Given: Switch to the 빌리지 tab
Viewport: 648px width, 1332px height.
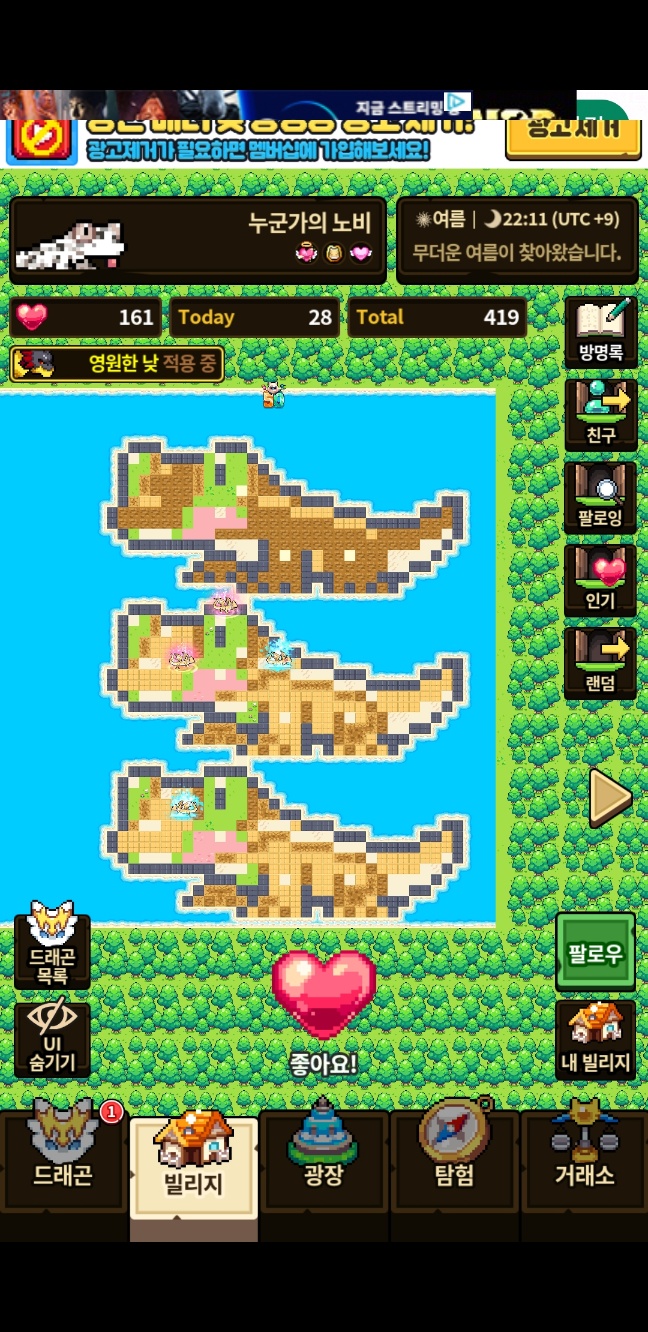Looking at the screenshot, I should coord(194,1163).
